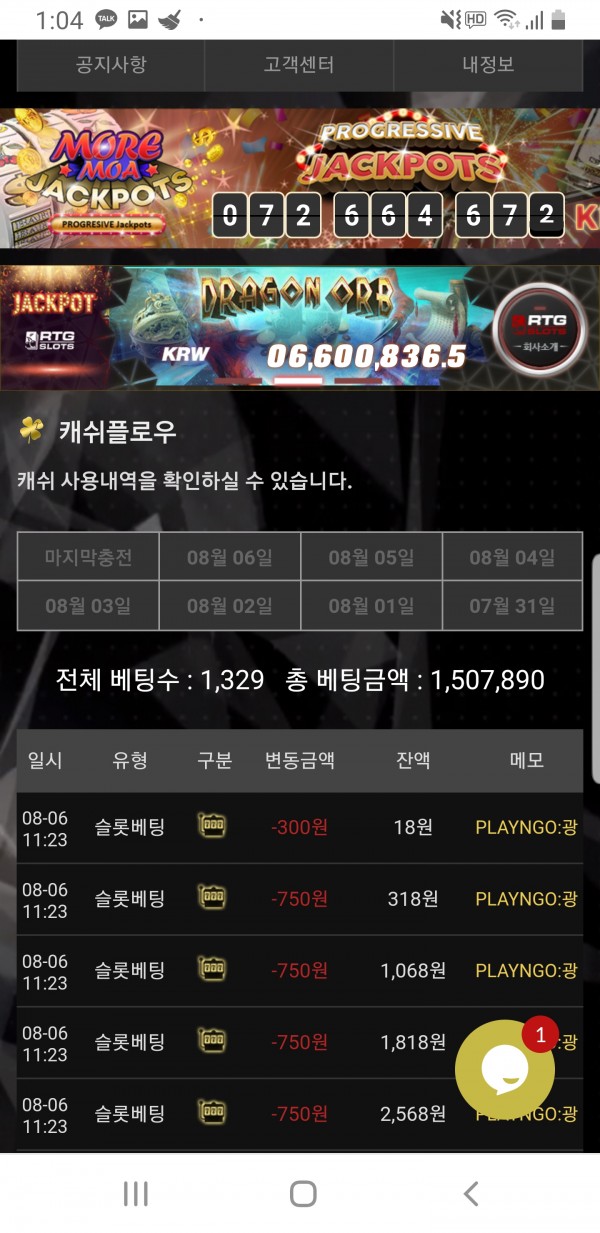Tap the RTG Slots 회사소개 button
The height and width of the screenshot is (1233, 600).
pos(540,326)
